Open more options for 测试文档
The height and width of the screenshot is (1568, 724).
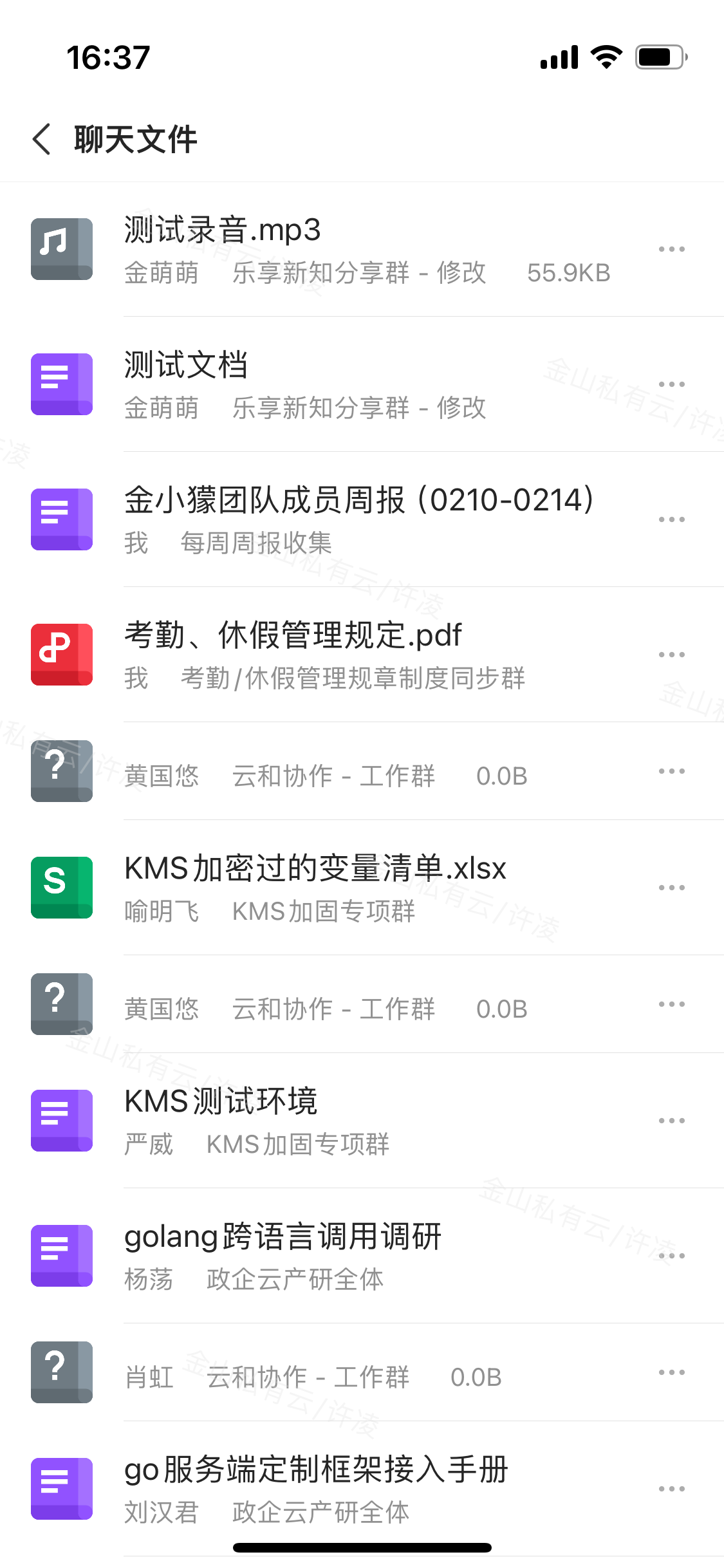(x=671, y=384)
